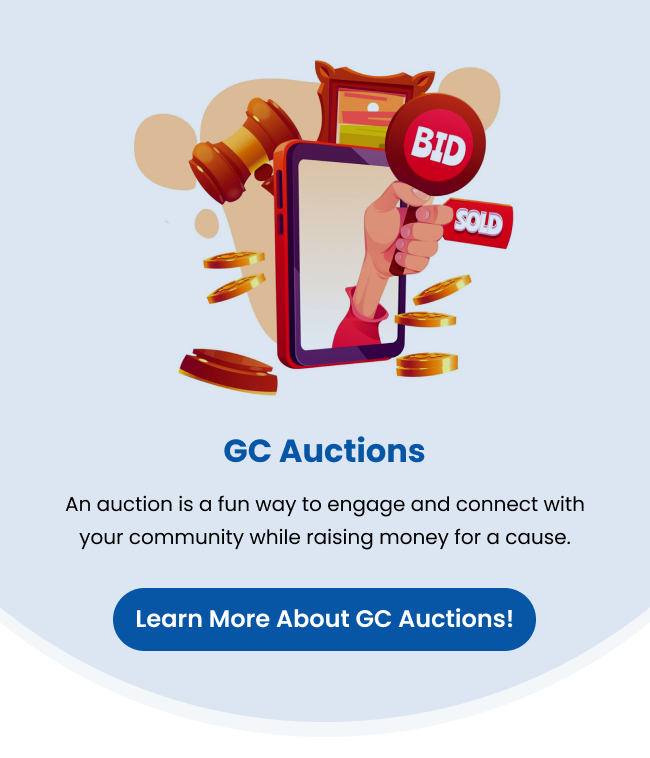Screen dimensions: 650x758
Task: Tap Learn More About GC Auctions button
Action: pyautogui.click(x=324, y=619)
